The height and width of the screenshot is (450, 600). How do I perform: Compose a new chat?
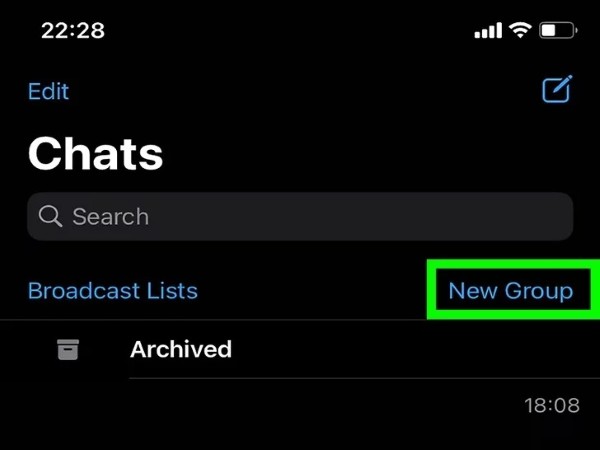click(x=556, y=90)
